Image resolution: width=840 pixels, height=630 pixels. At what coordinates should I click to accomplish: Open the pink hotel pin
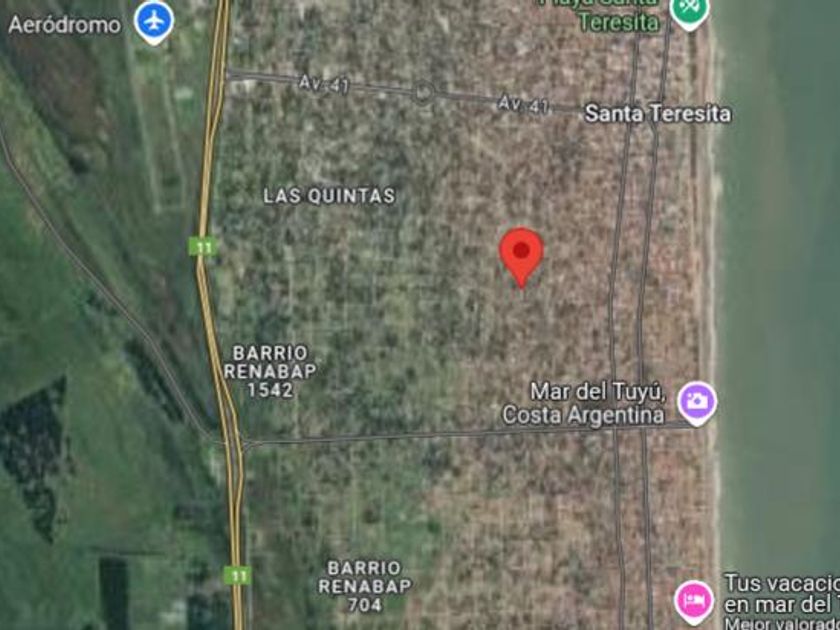694,601
